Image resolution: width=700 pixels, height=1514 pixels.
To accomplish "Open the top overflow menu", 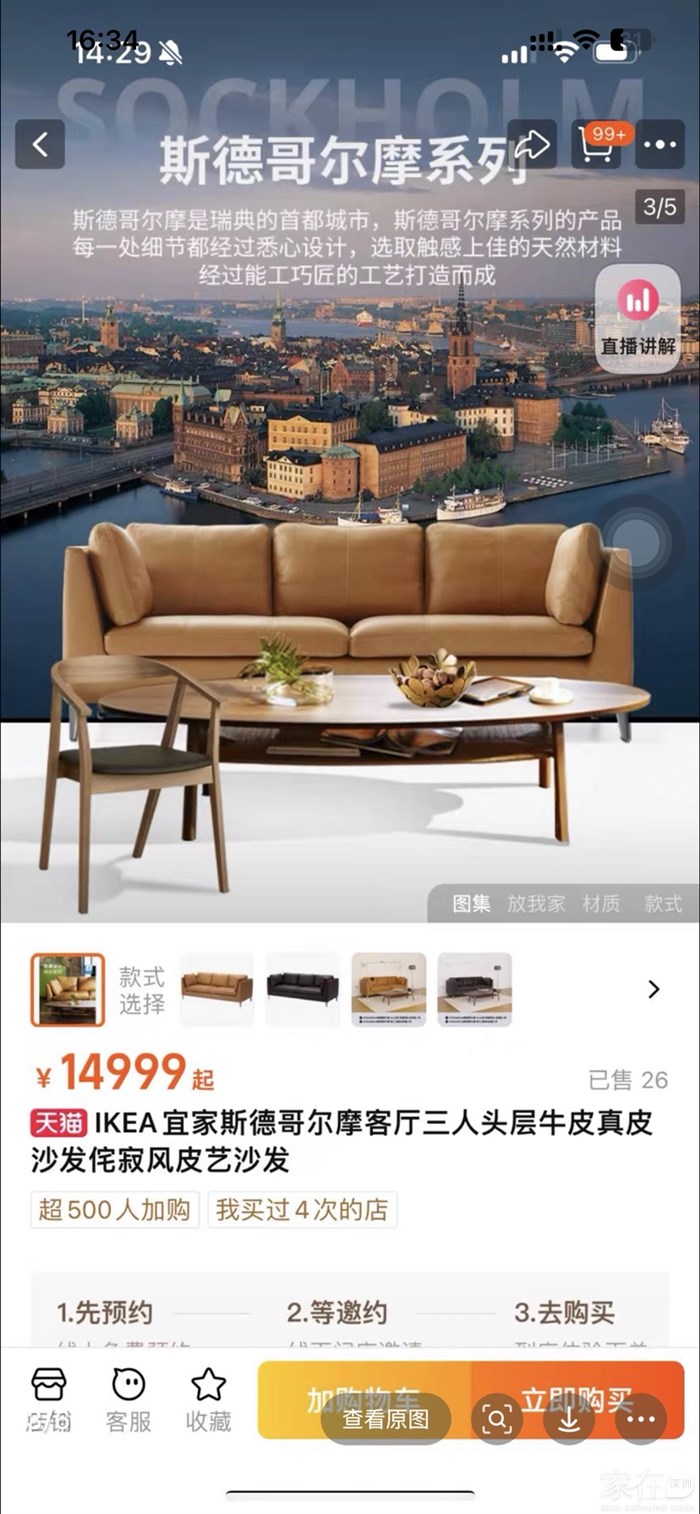I will click(660, 145).
